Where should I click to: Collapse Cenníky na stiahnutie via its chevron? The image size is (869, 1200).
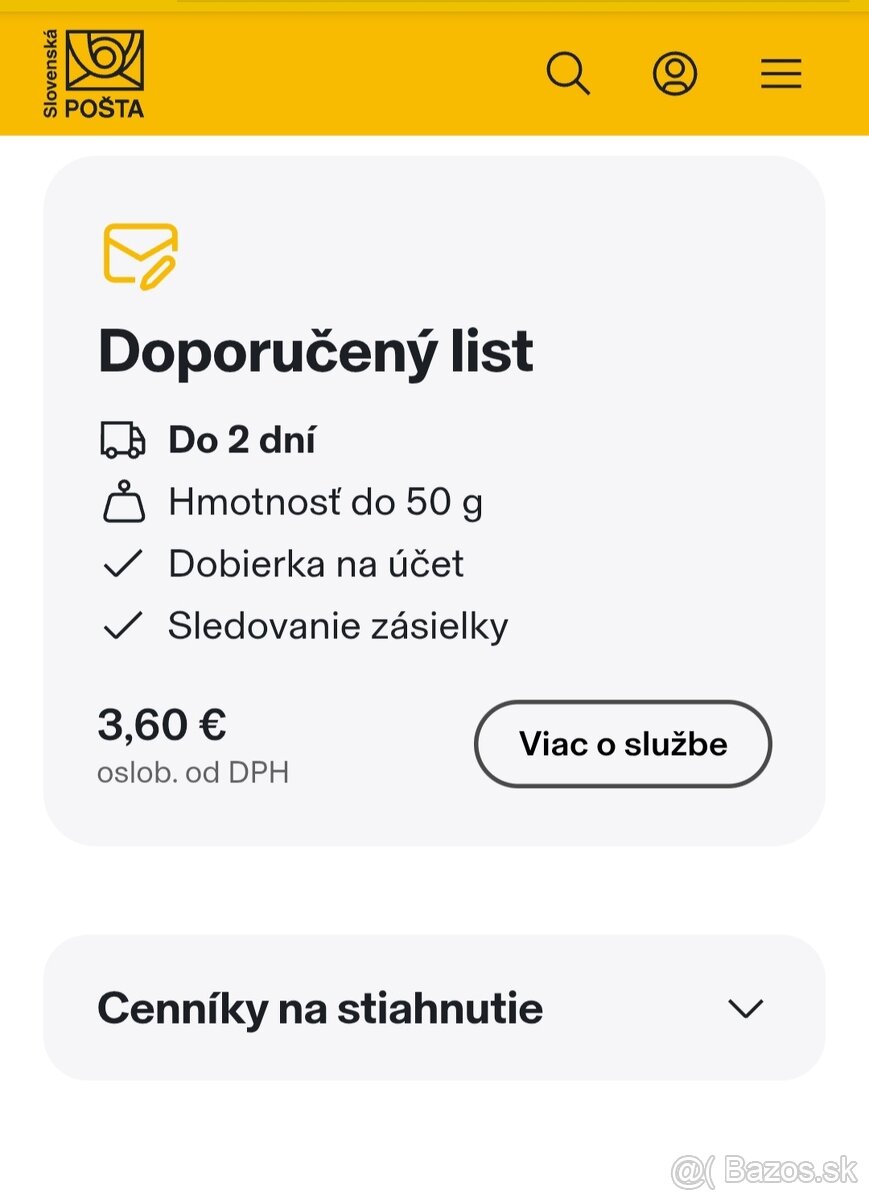[746, 1009]
